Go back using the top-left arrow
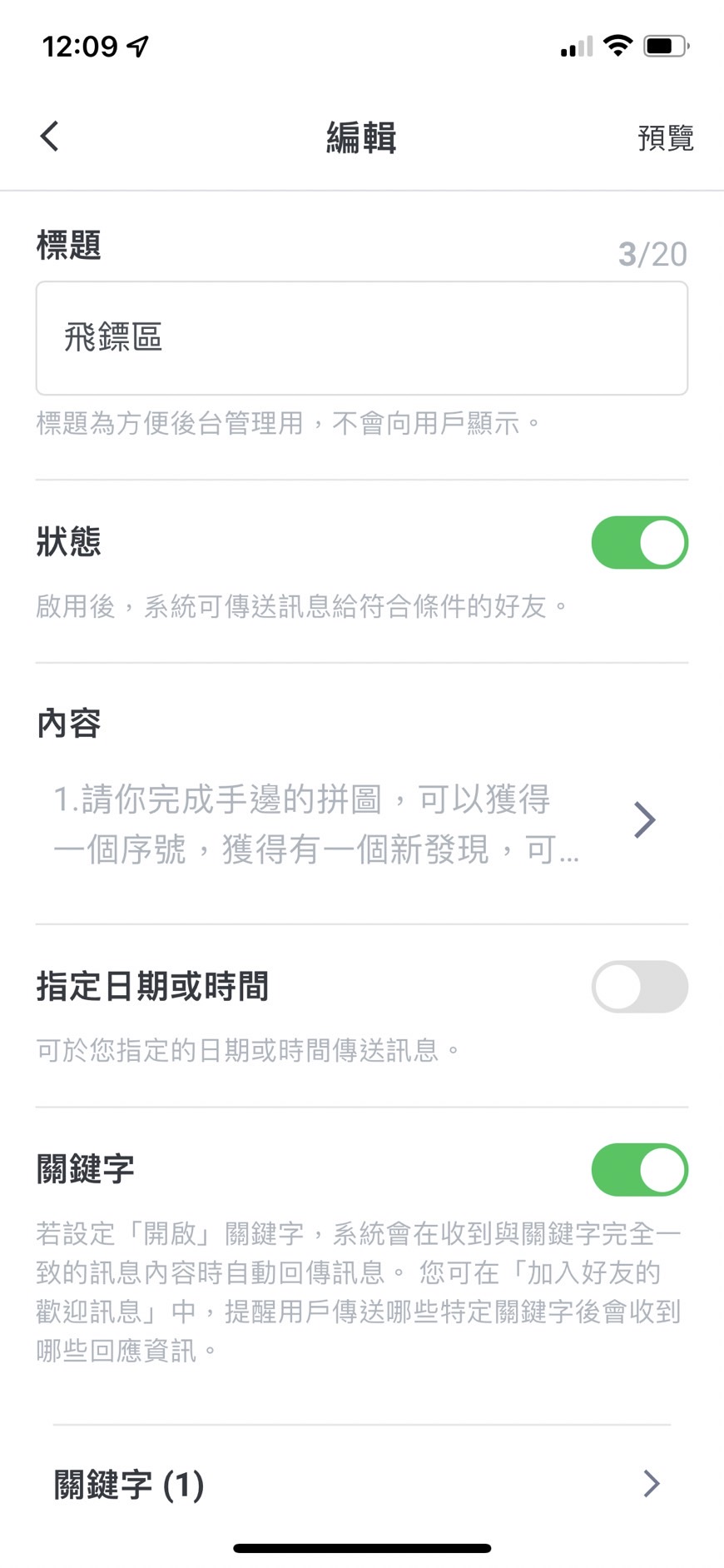 [50, 137]
